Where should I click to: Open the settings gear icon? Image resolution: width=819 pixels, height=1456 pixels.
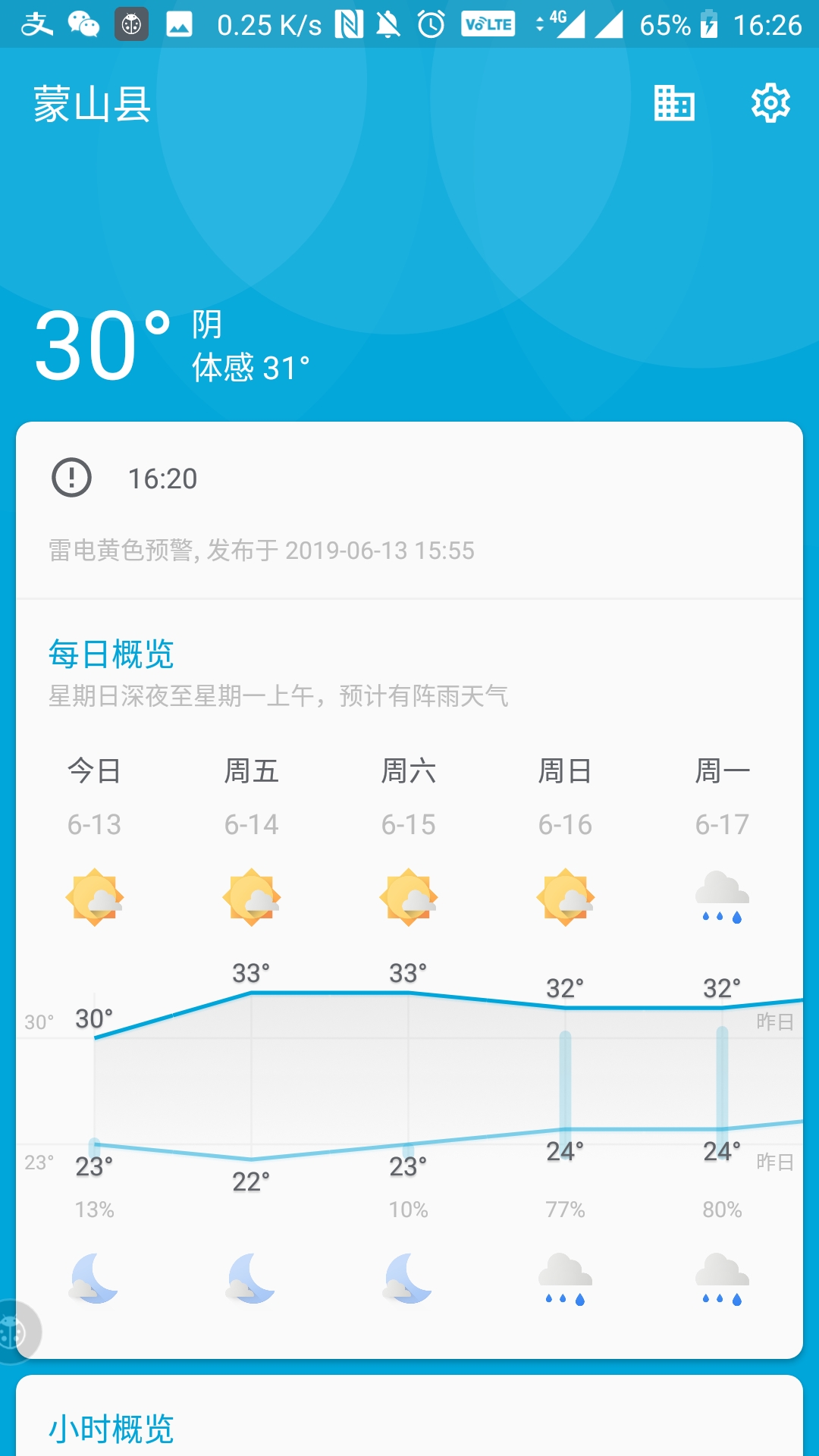770,104
